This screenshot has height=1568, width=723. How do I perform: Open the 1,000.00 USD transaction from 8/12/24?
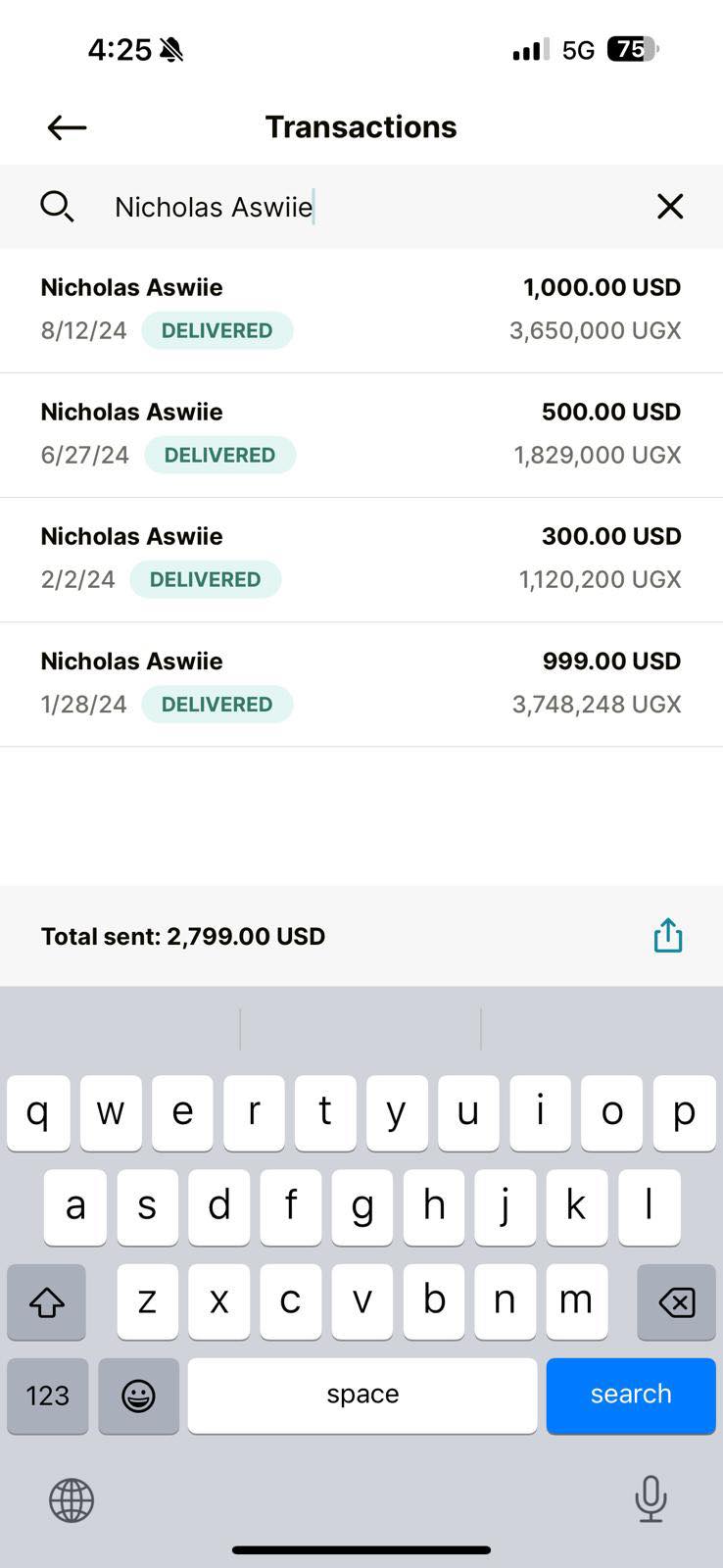point(361,310)
